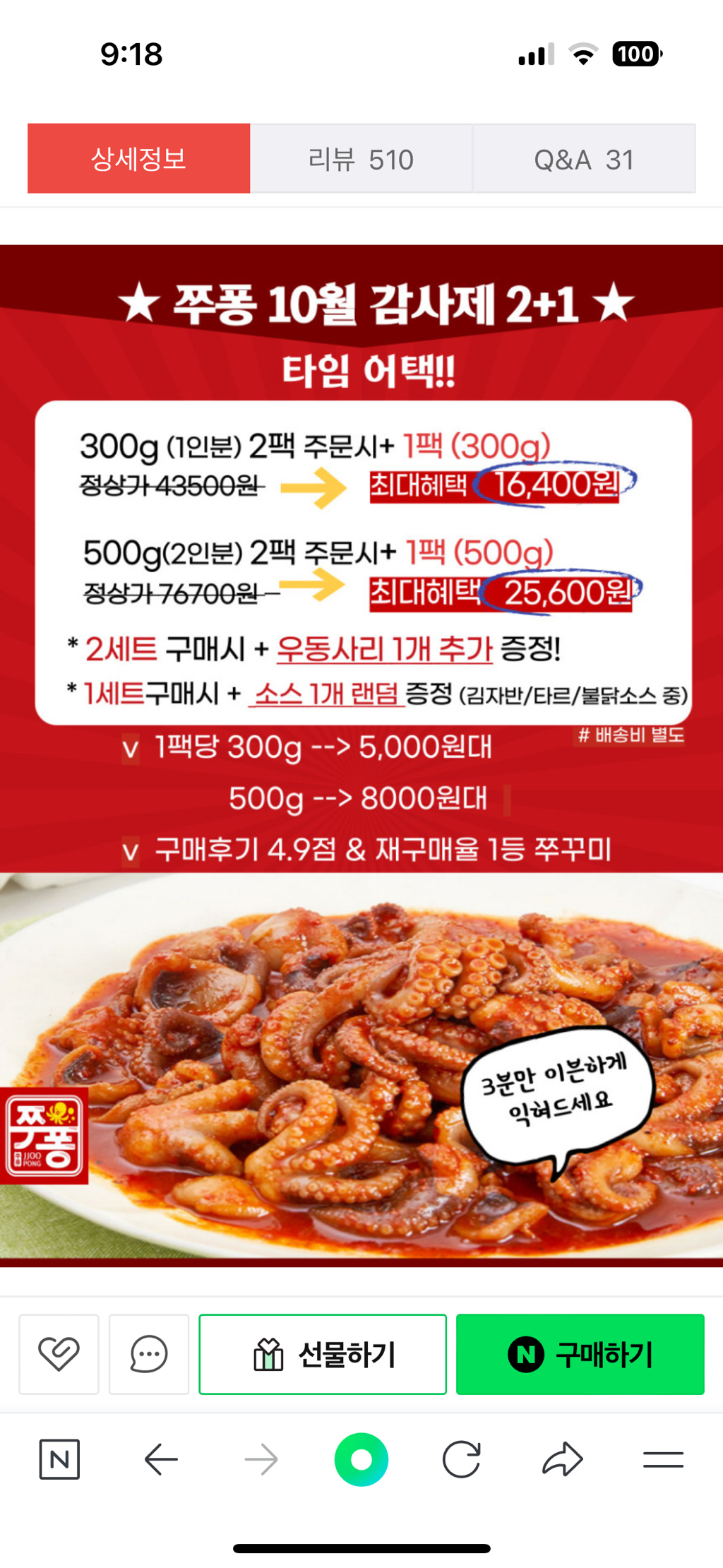
Task: Open the chat inquiry speech bubble
Action: 149,1354
